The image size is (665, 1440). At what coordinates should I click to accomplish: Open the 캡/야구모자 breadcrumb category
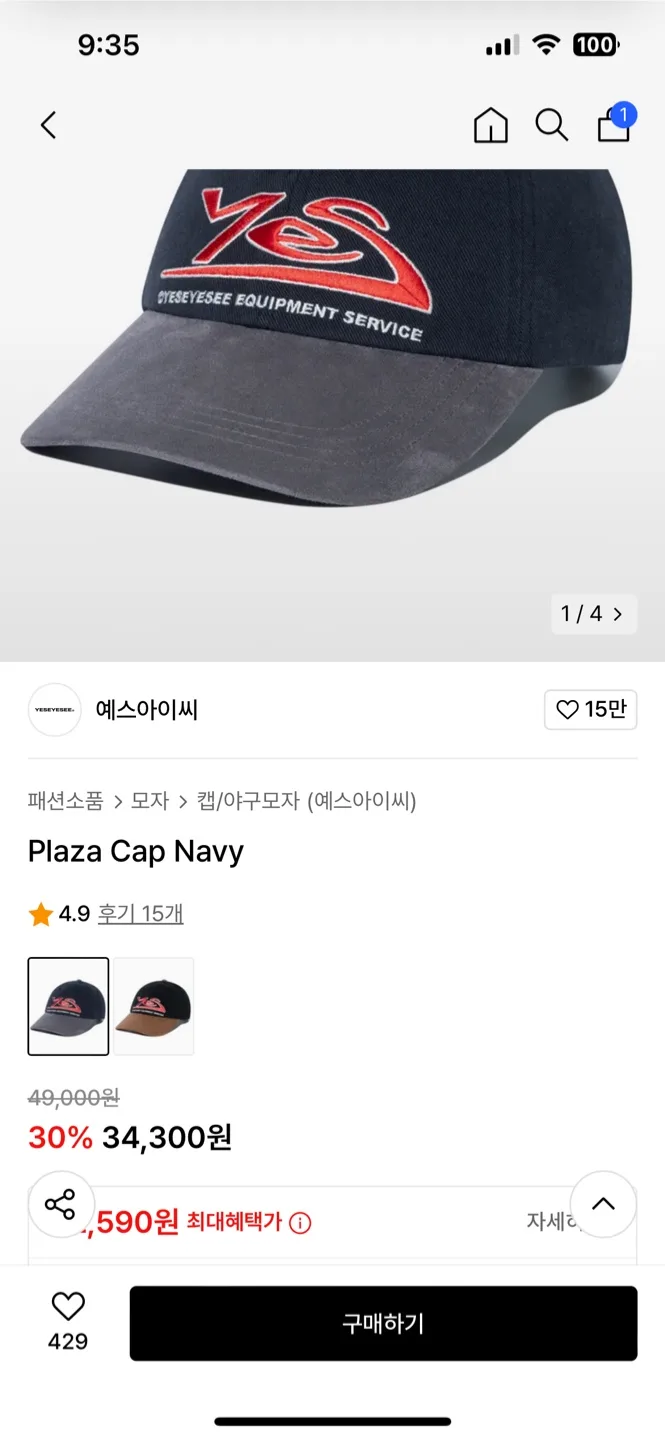click(x=248, y=801)
